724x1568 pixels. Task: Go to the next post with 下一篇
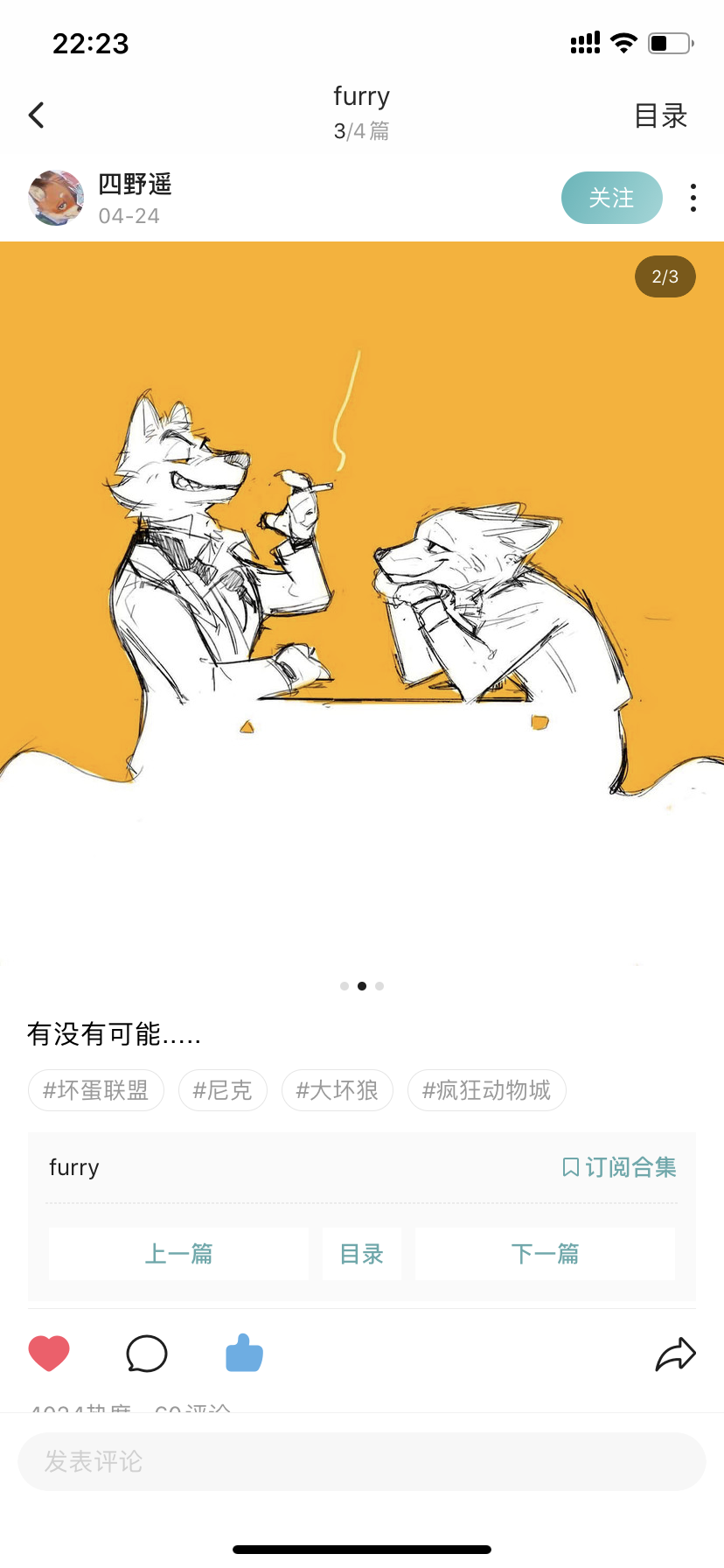545,1254
